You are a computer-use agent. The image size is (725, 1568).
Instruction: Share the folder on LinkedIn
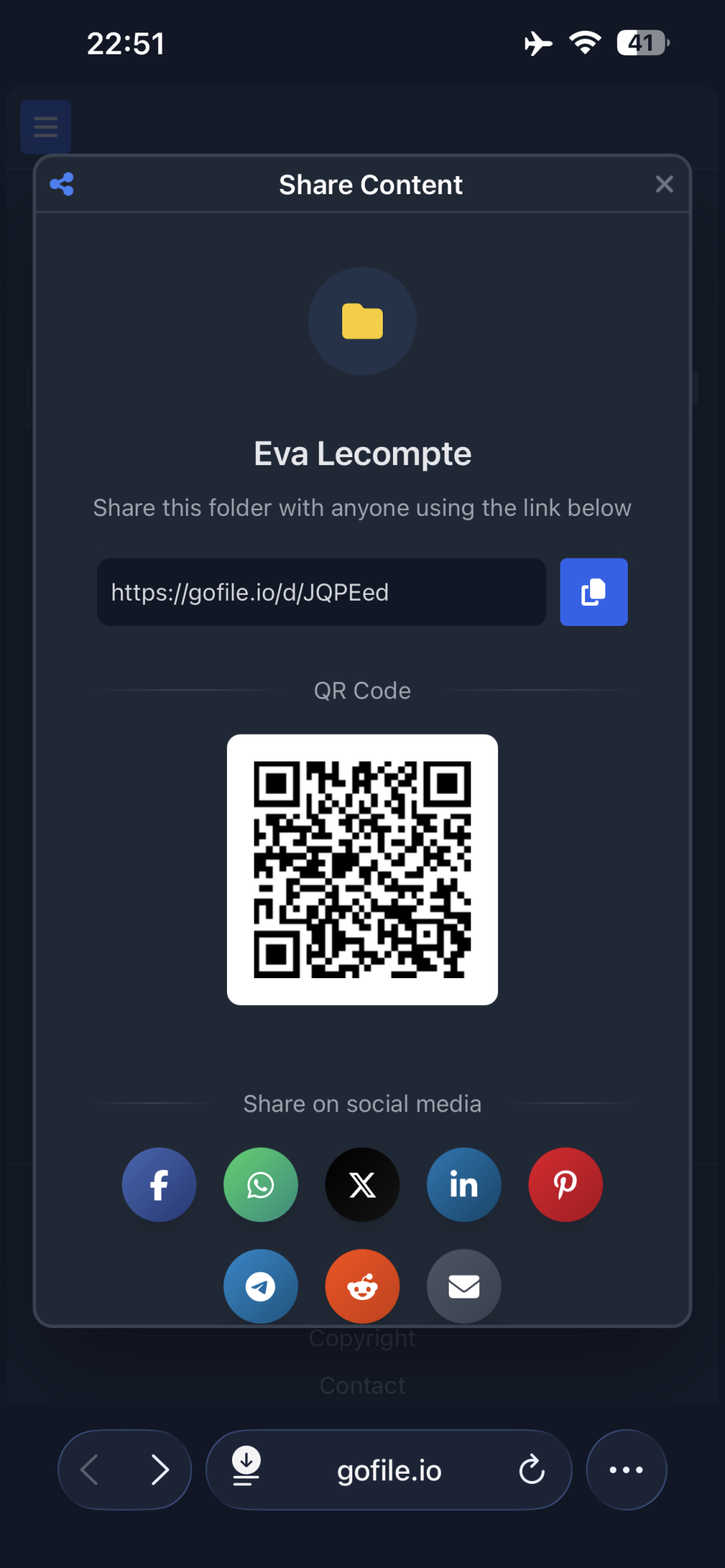464,1185
